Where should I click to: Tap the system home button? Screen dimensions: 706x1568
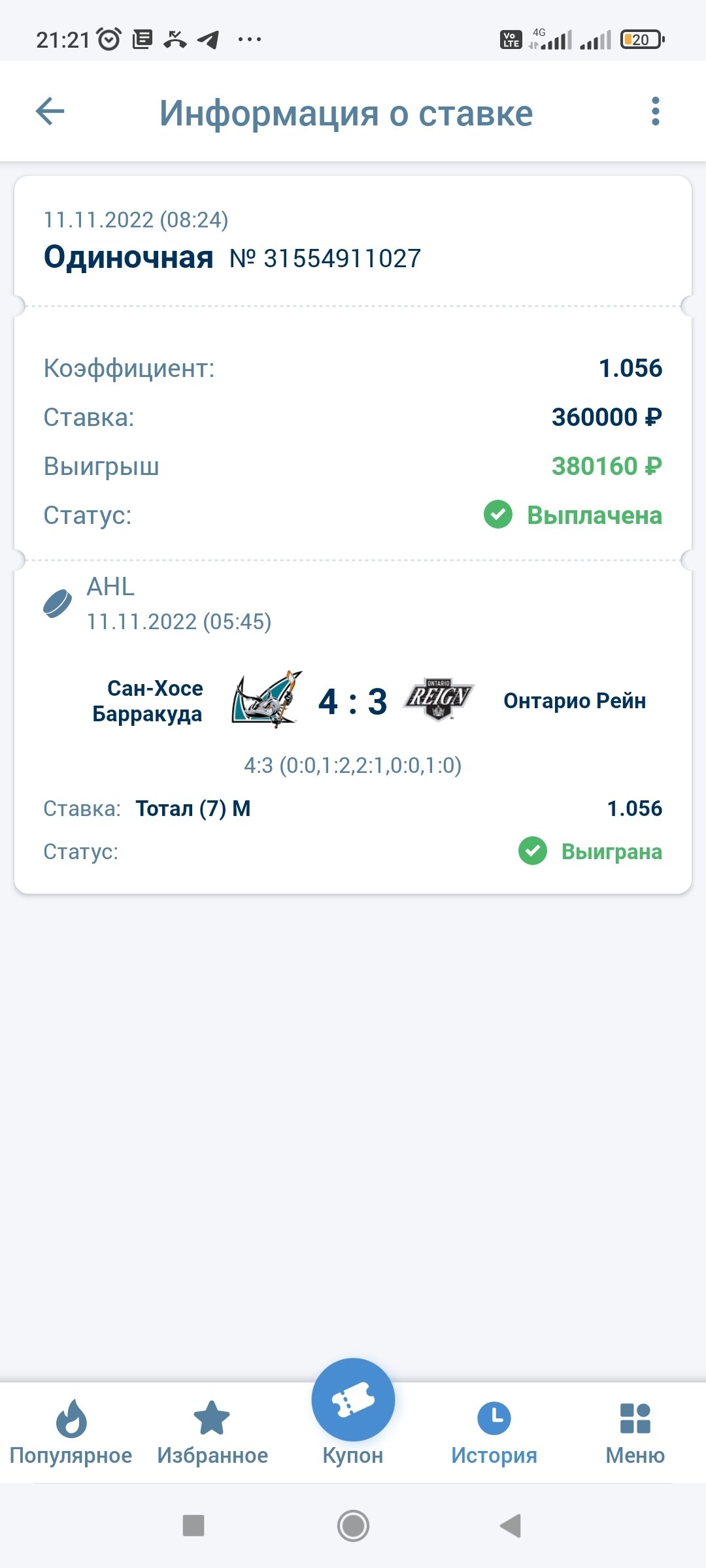(353, 1526)
